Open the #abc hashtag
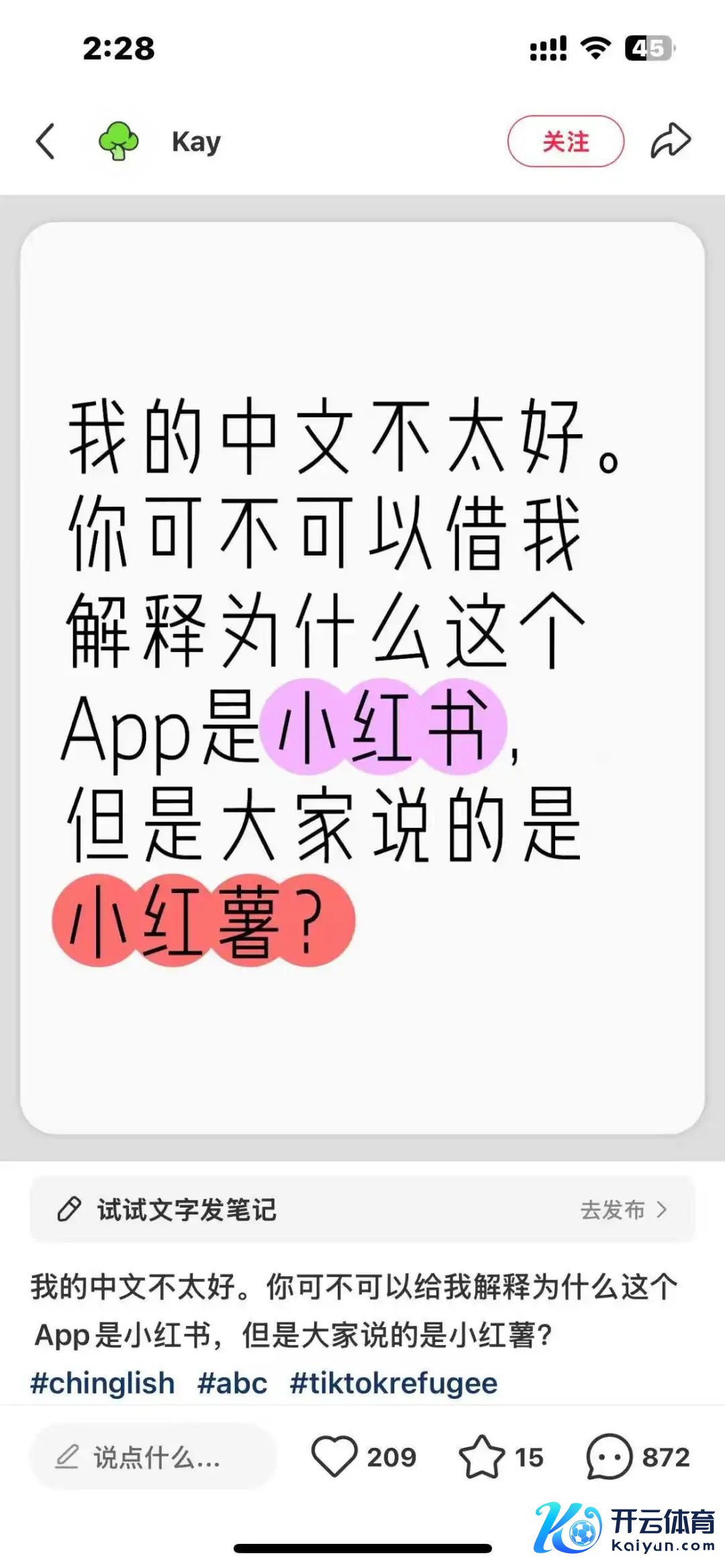Viewport: 725px width, 1568px height. [232, 1383]
